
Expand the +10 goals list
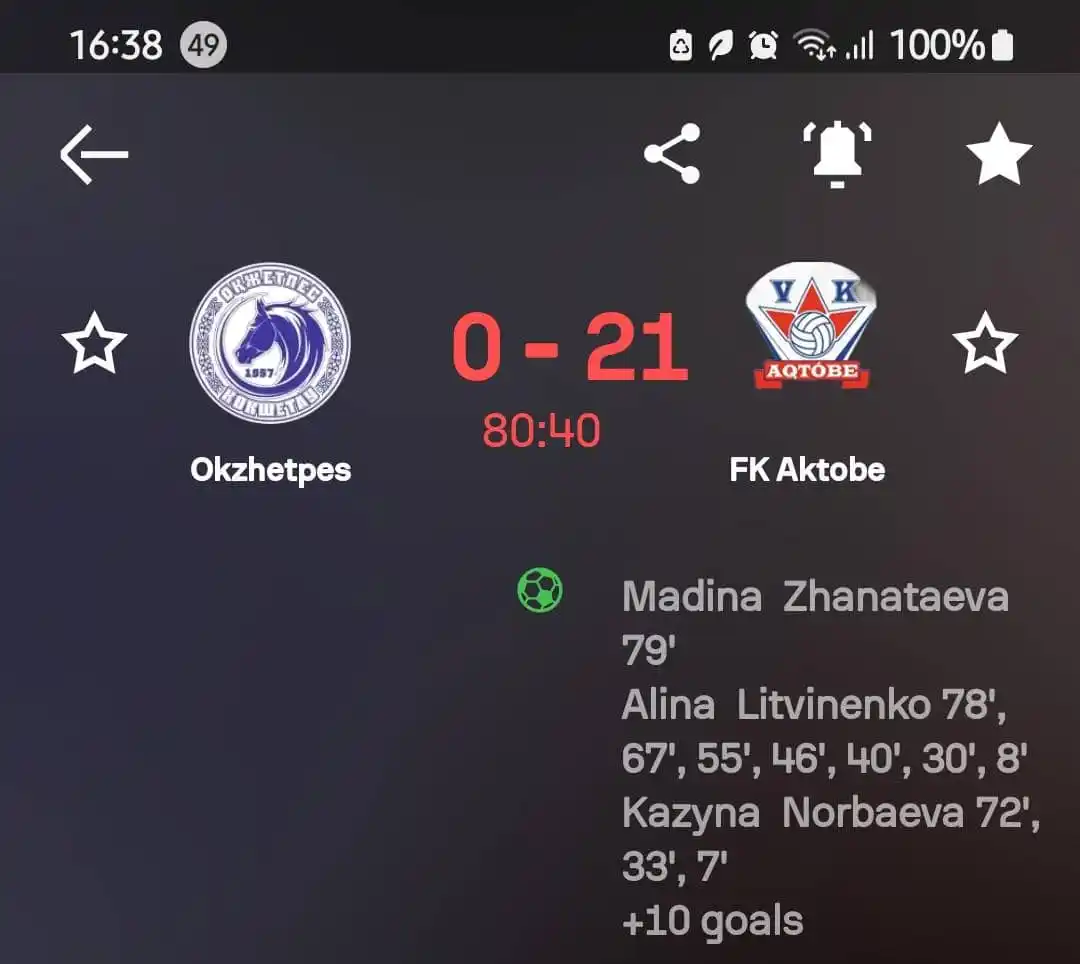pyautogui.click(x=712, y=920)
